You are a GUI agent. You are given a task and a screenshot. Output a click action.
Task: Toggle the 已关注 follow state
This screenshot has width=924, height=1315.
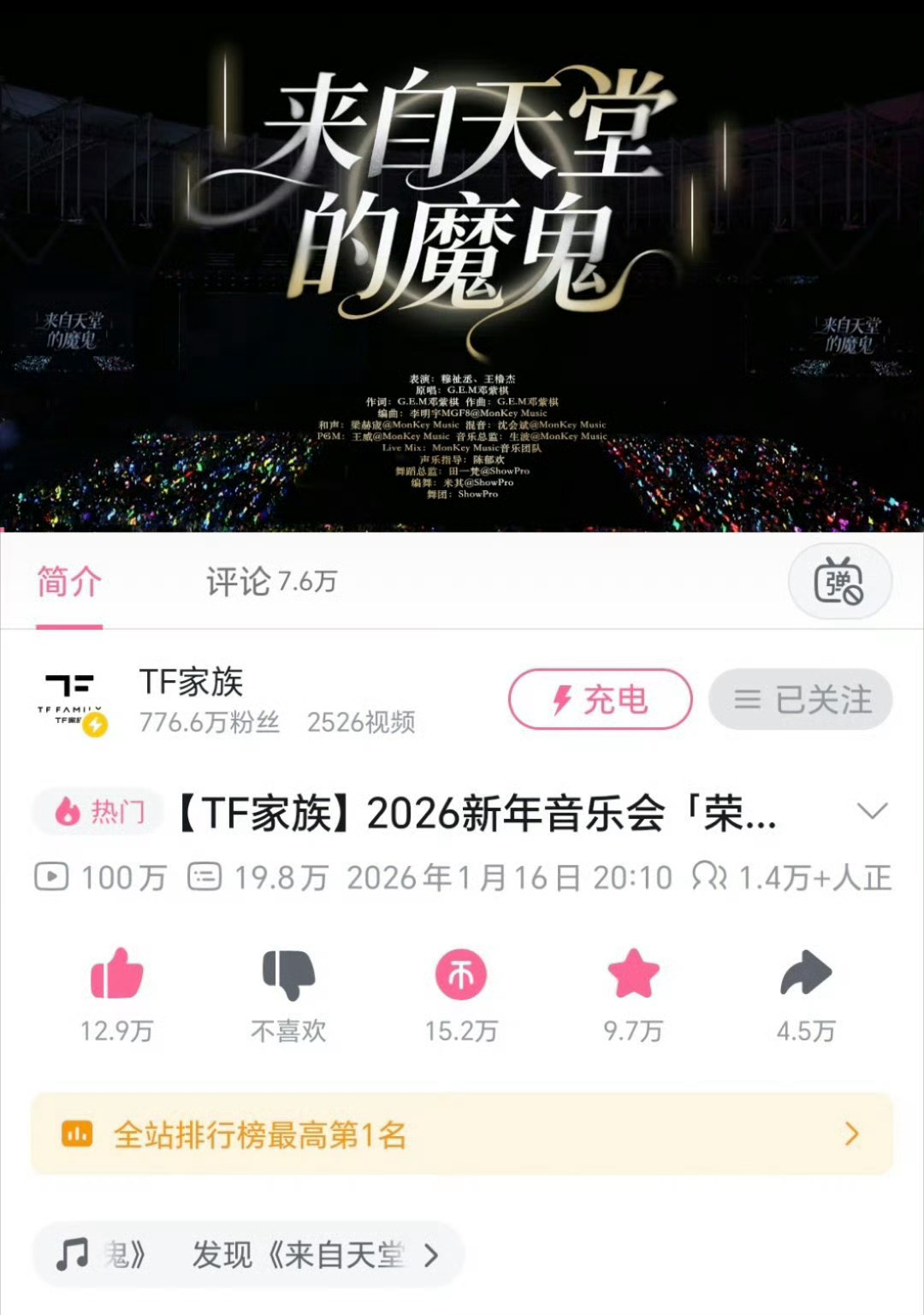(x=798, y=699)
